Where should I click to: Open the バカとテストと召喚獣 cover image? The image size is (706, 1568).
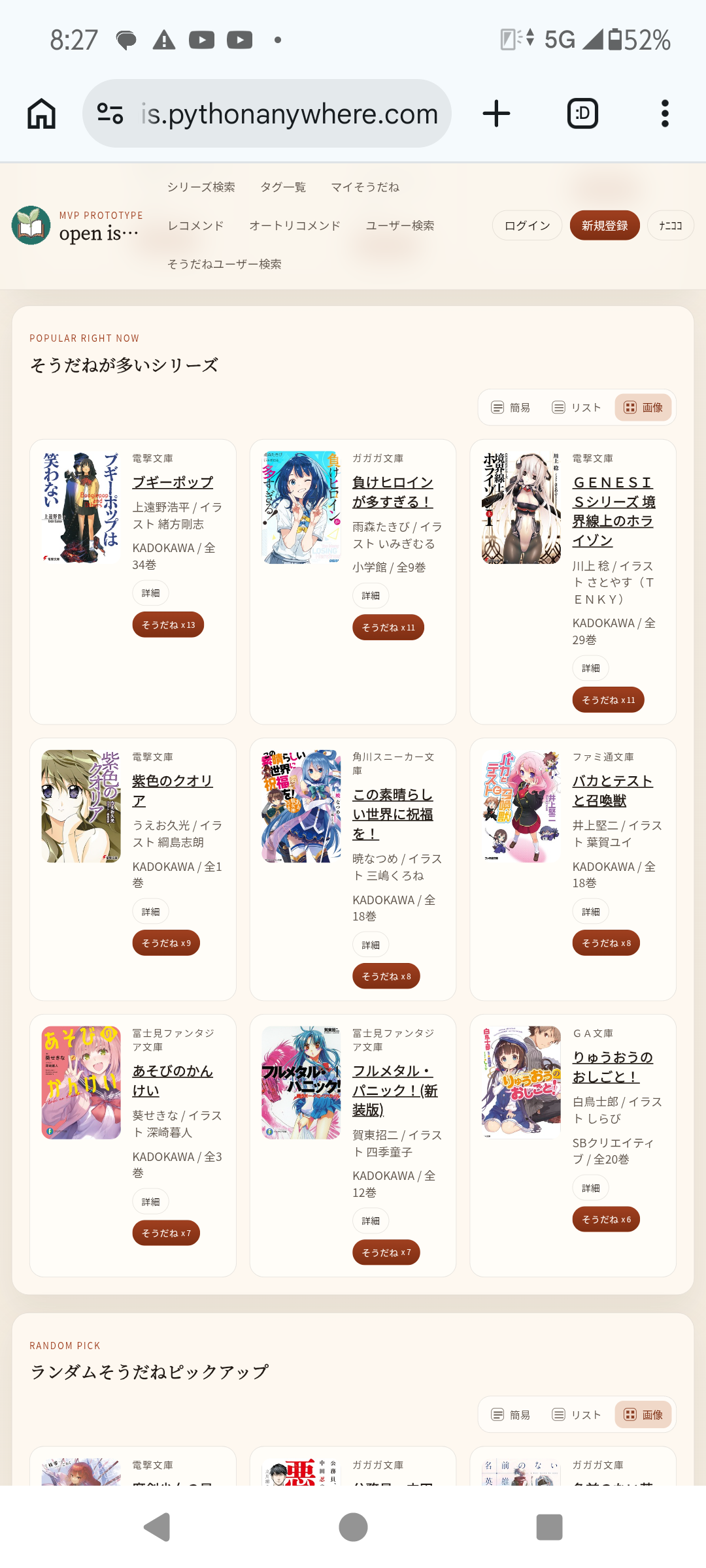pos(521,806)
